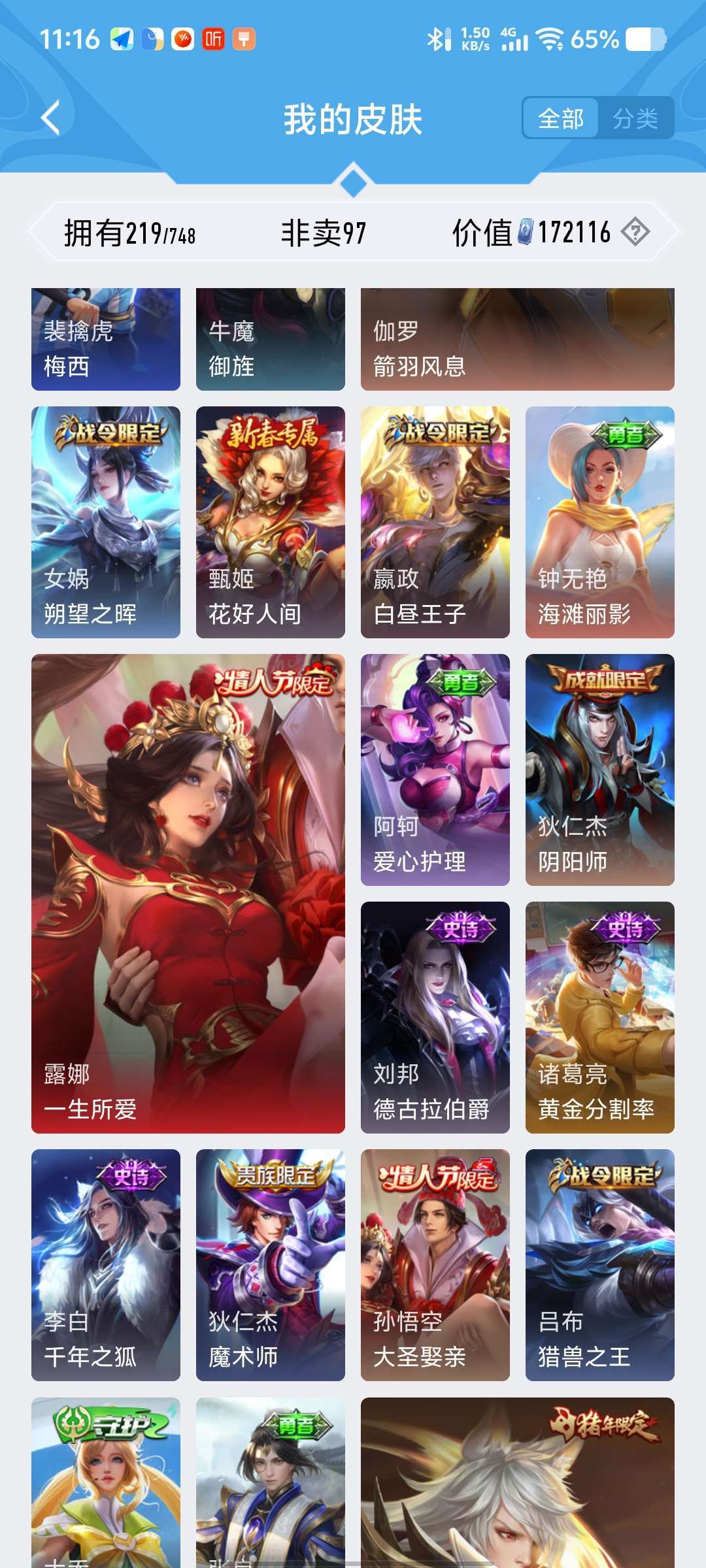Screen dimensions: 706x1568
Task: Switch to the 分类 tab
Action: [637, 120]
